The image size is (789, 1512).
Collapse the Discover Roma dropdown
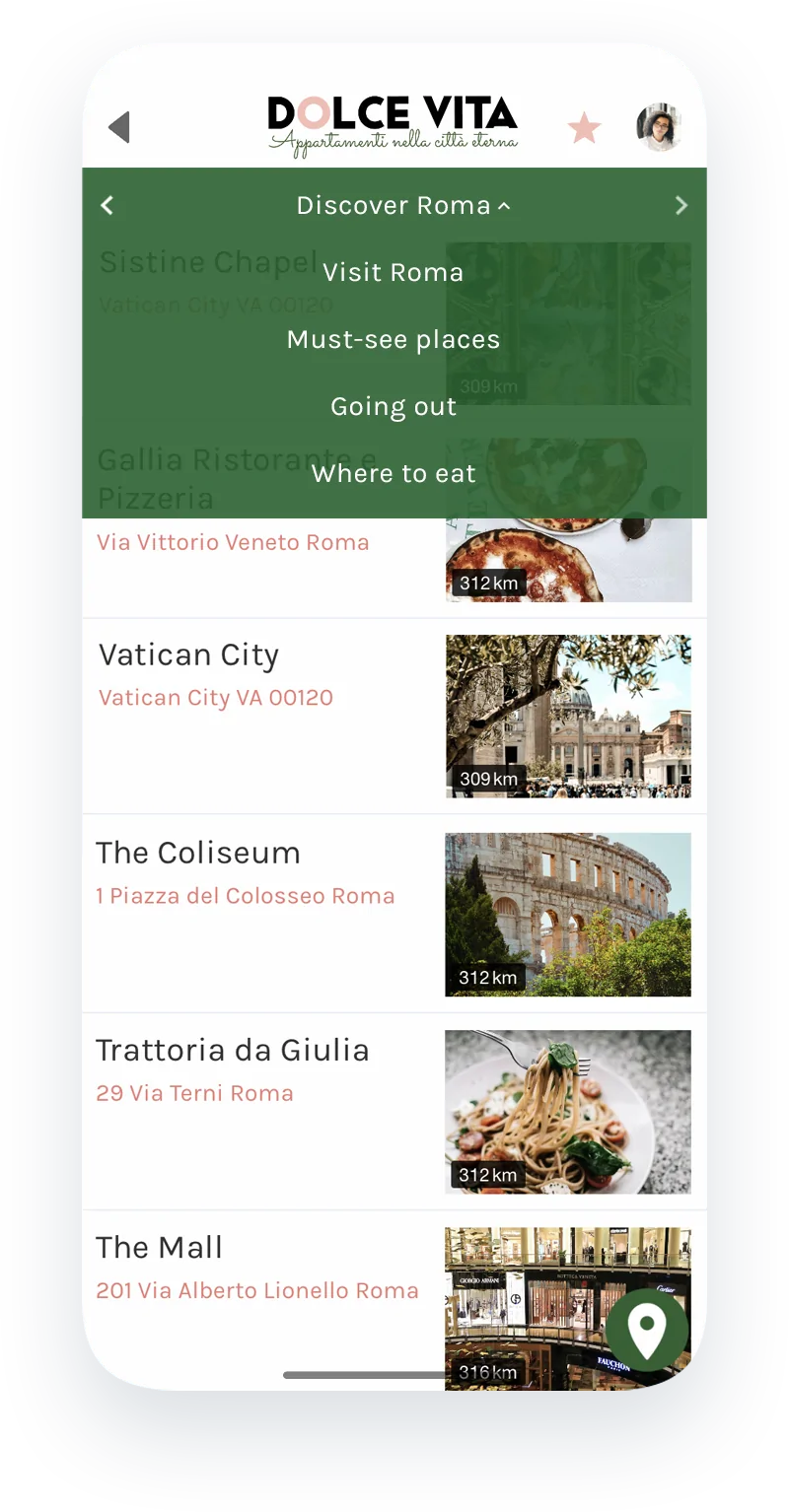(402, 205)
